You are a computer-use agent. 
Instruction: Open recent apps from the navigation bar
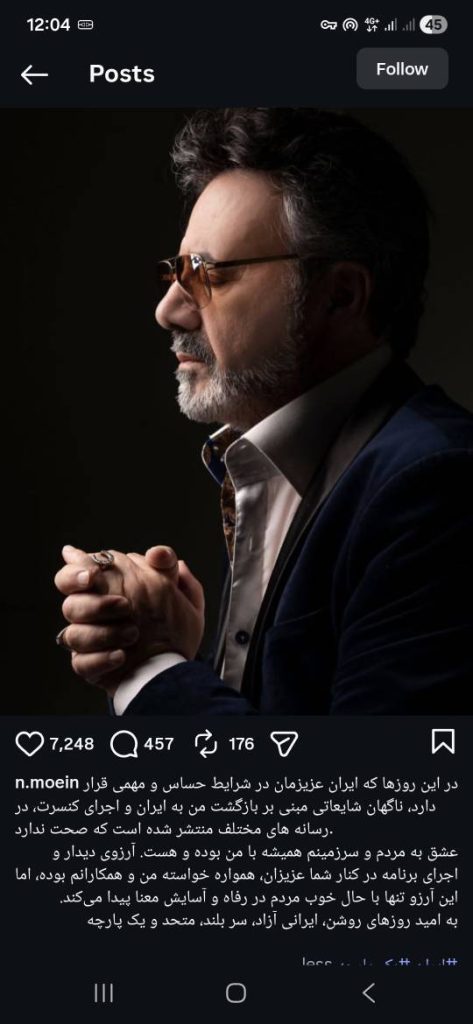coord(103,993)
